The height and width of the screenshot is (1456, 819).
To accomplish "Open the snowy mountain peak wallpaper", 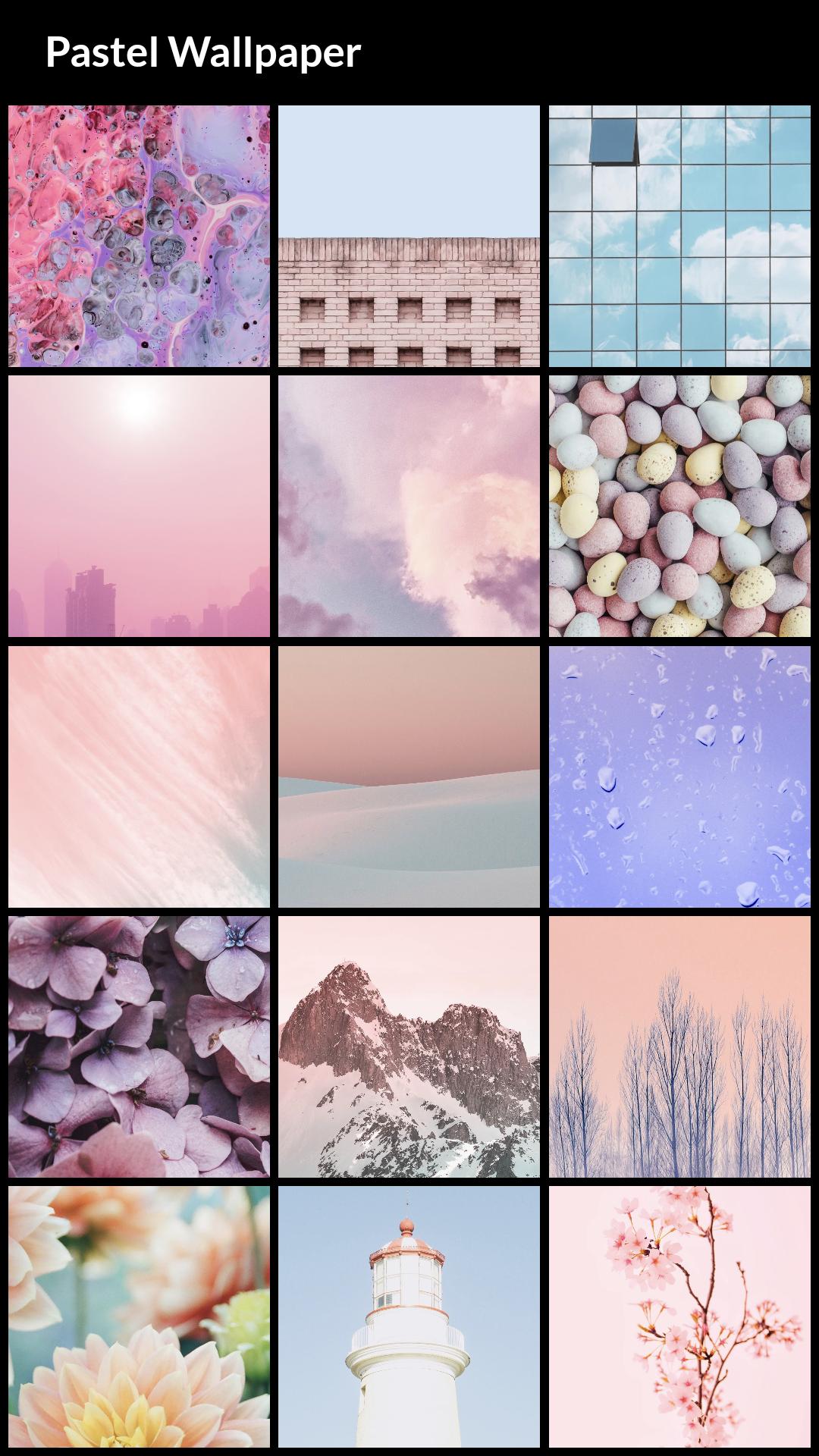I will (409, 1046).
